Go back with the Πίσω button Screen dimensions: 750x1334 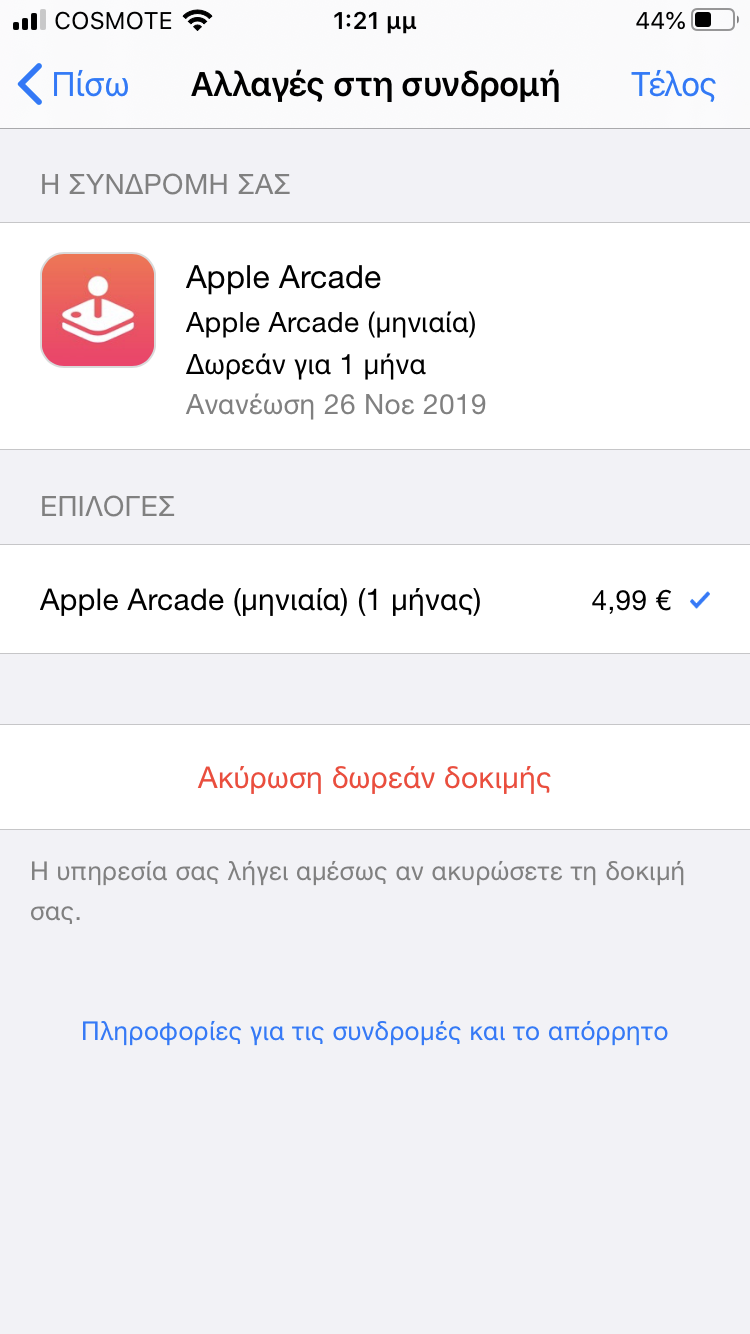point(74,85)
